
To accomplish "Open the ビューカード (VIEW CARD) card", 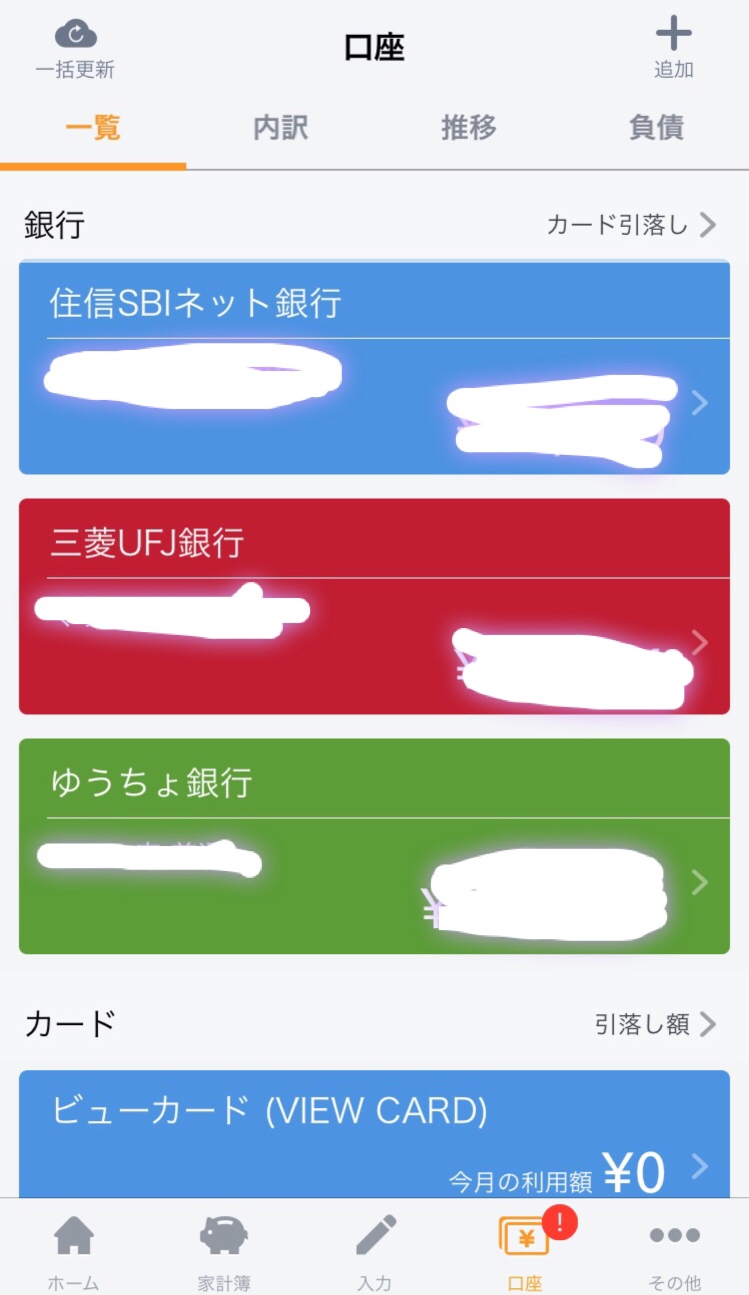I will (374, 1135).
